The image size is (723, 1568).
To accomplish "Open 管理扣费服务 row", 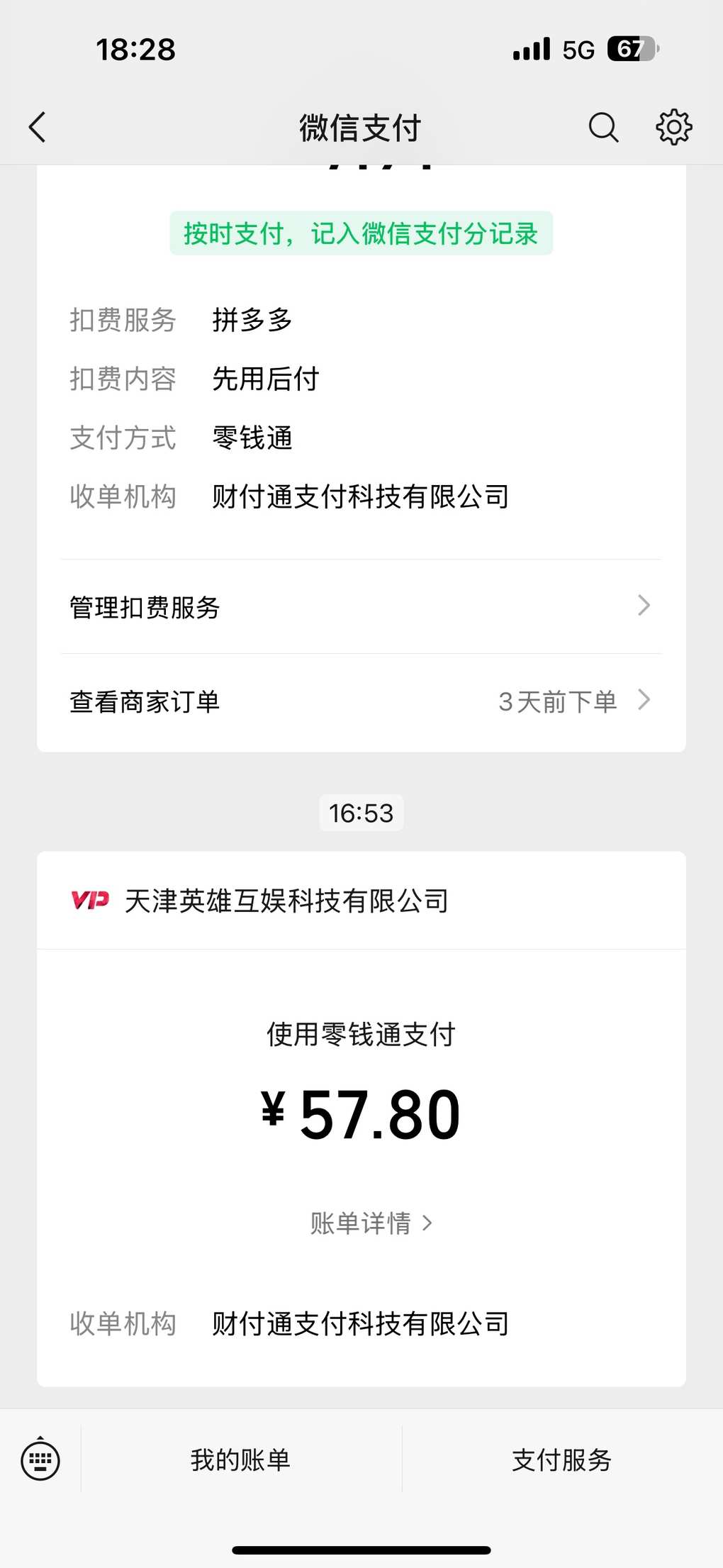I will 361,607.
